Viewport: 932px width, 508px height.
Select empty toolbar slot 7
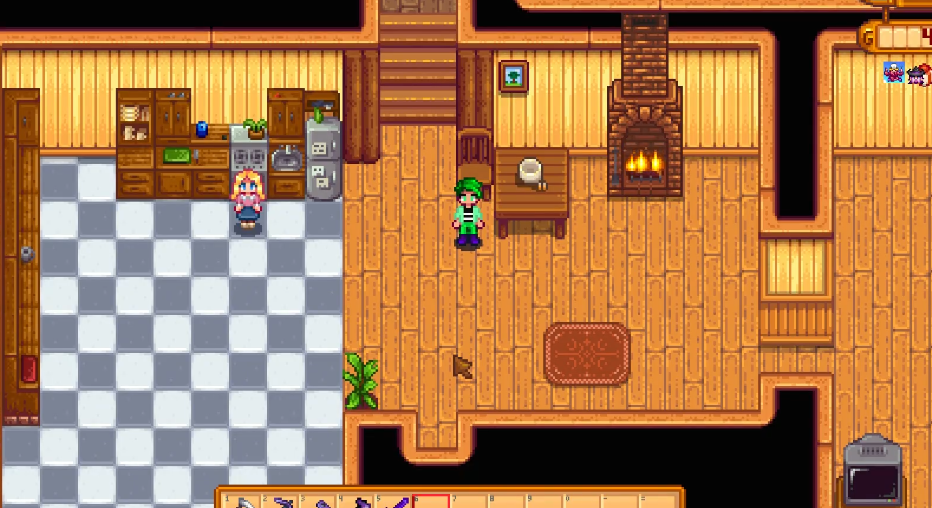tap(470, 502)
